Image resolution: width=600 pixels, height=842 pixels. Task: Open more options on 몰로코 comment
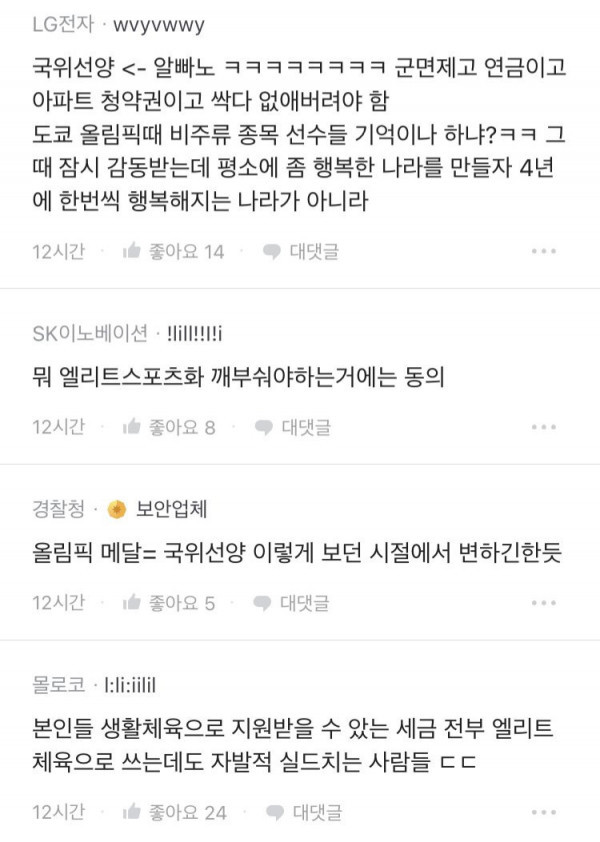pyautogui.click(x=543, y=813)
